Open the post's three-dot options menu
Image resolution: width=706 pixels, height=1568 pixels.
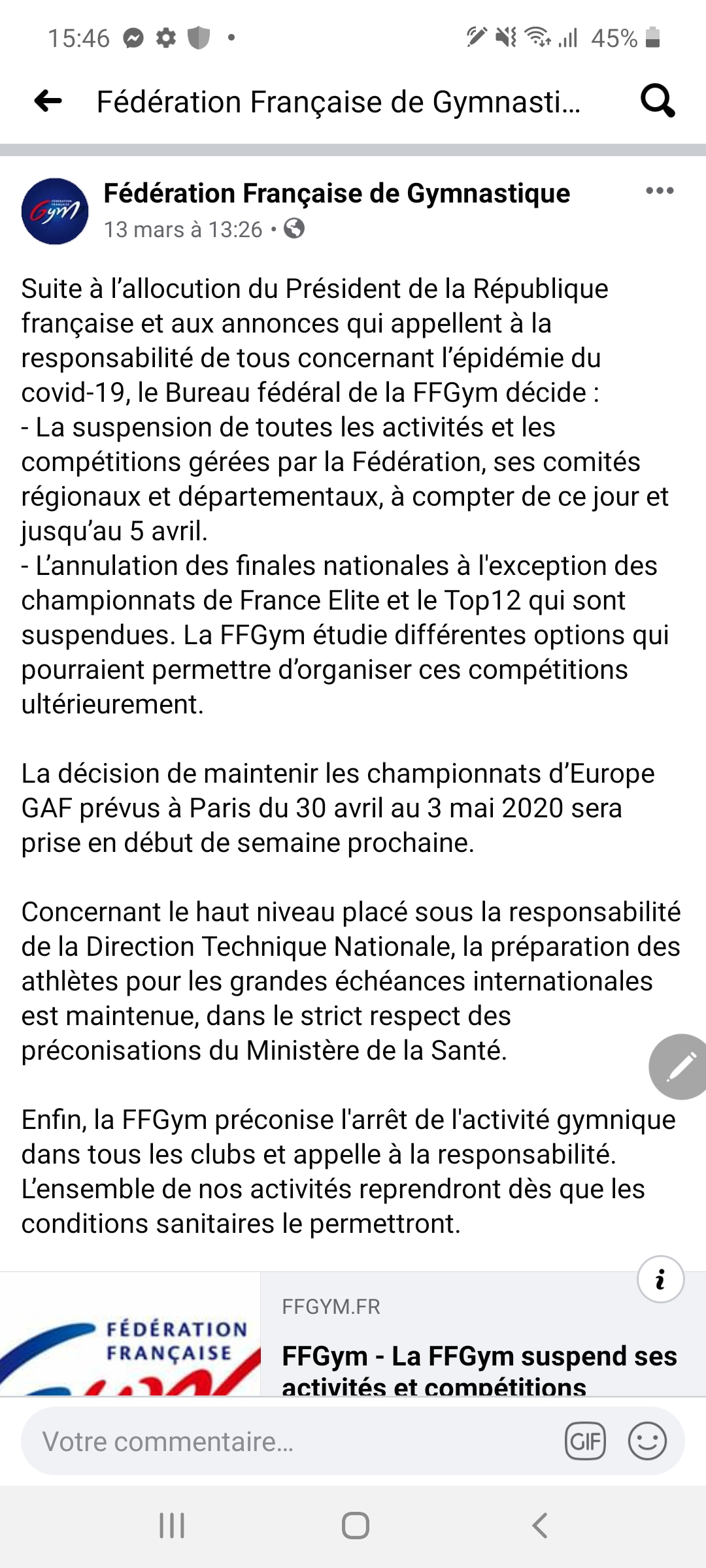click(x=659, y=191)
